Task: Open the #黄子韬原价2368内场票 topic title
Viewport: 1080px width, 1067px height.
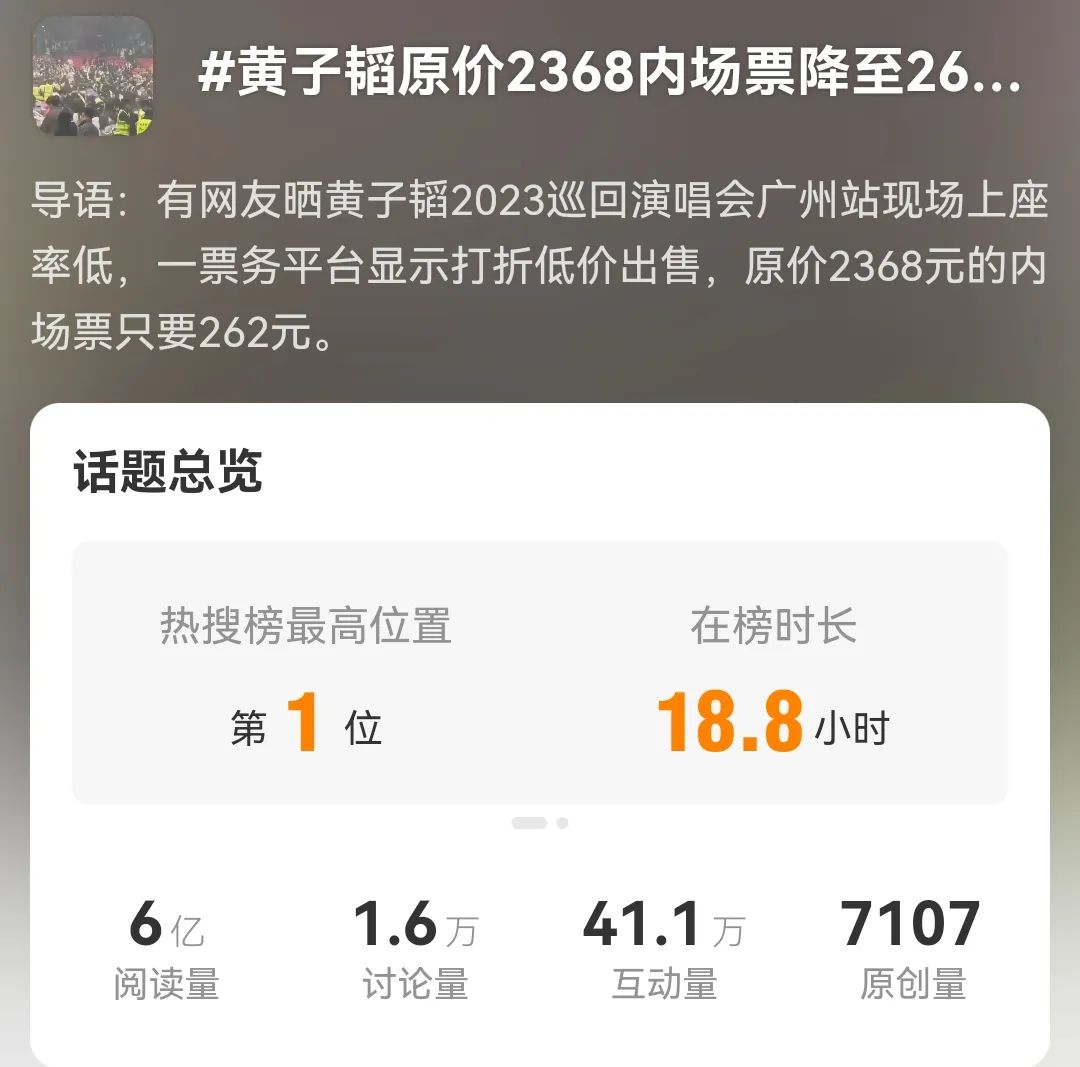Action: click(x=610, y=77)
